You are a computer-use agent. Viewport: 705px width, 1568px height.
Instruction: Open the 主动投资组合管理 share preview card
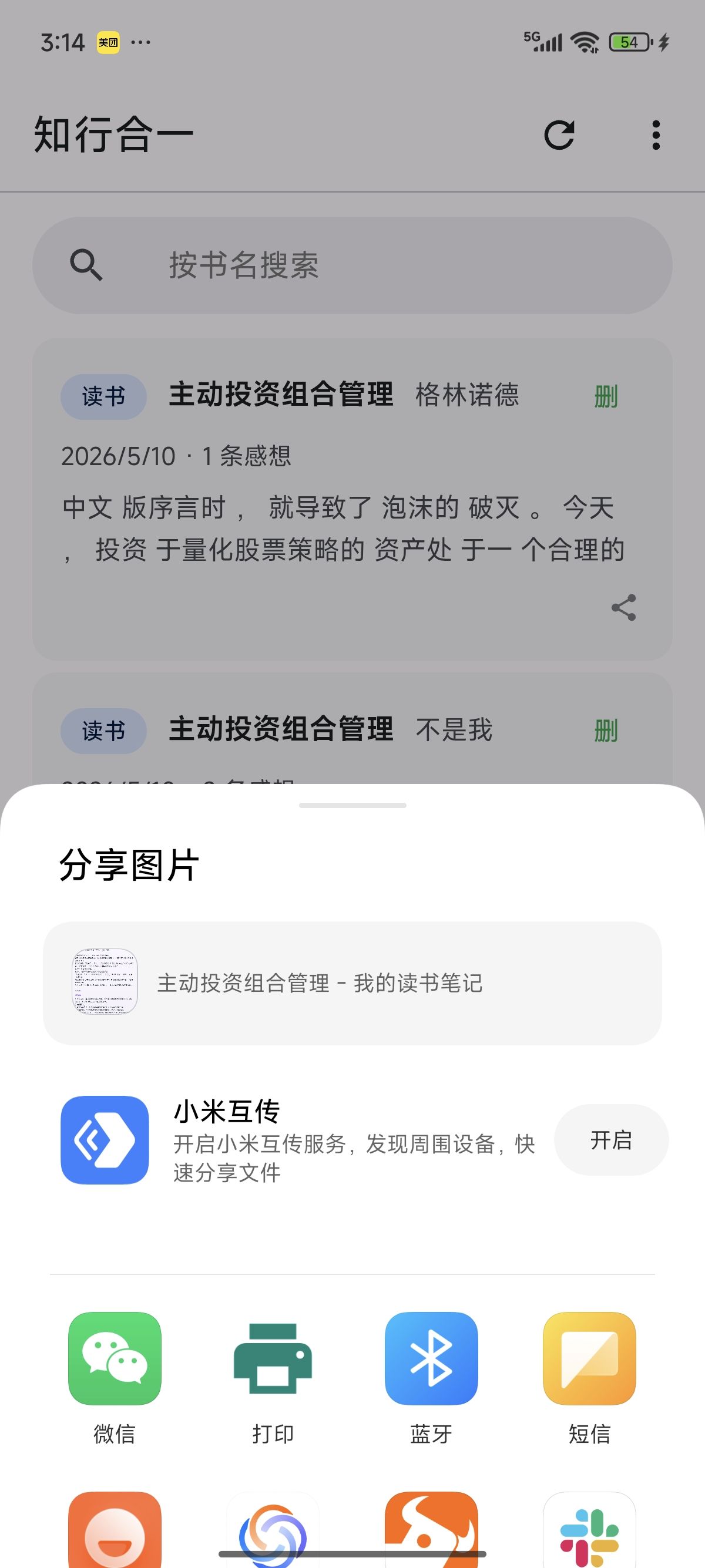tap(352, 983)
